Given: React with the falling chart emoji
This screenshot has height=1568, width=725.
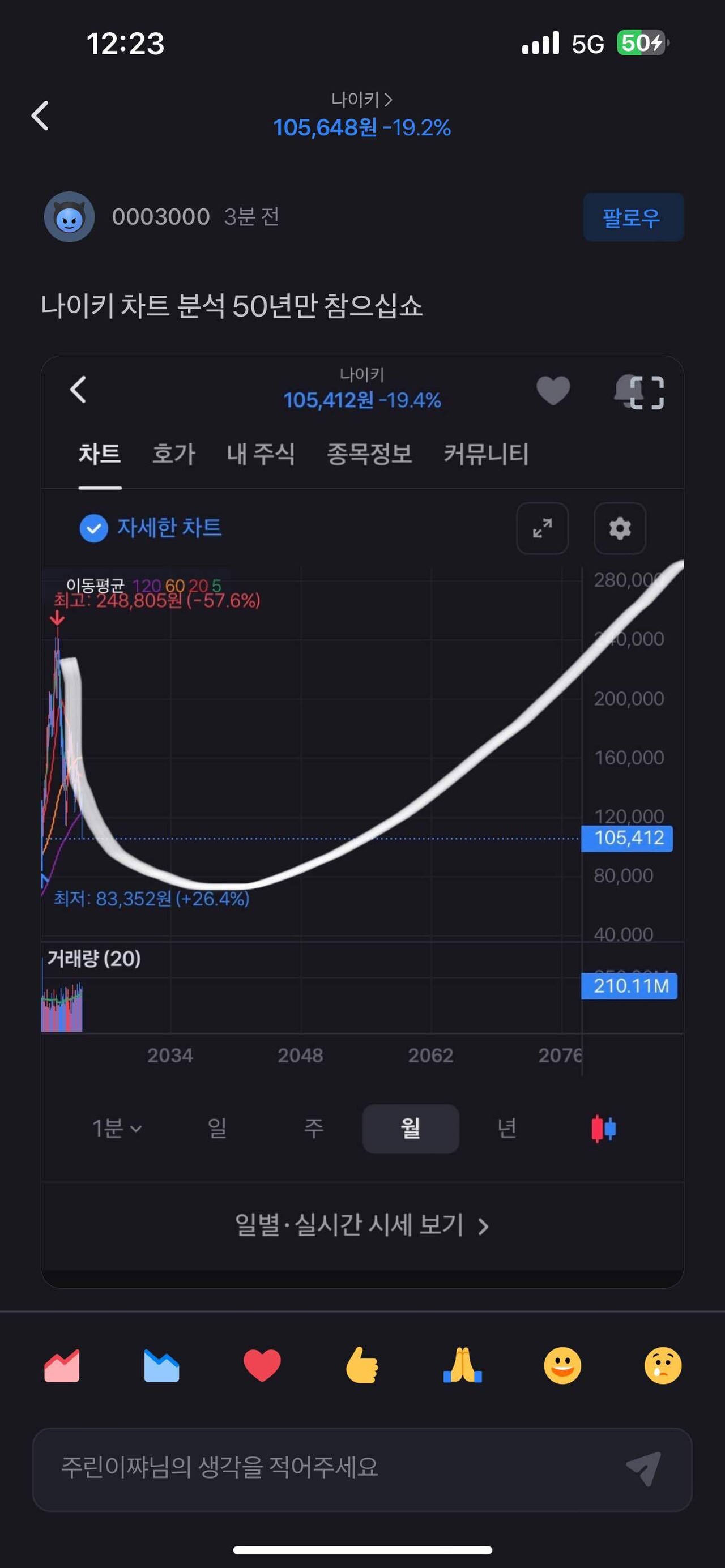Looking at the screenshot, I should tap(161, 1365).
